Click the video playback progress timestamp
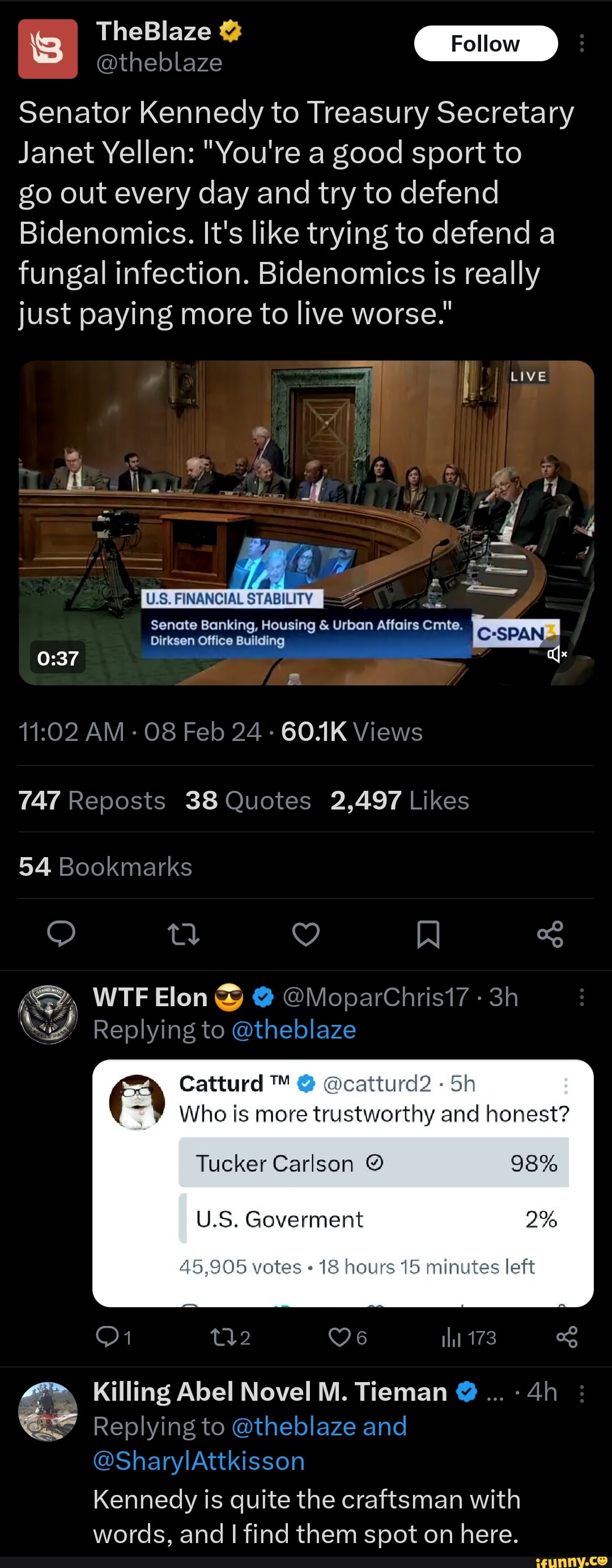This screenshot has width=612, height=1568. tap(58, 657)
